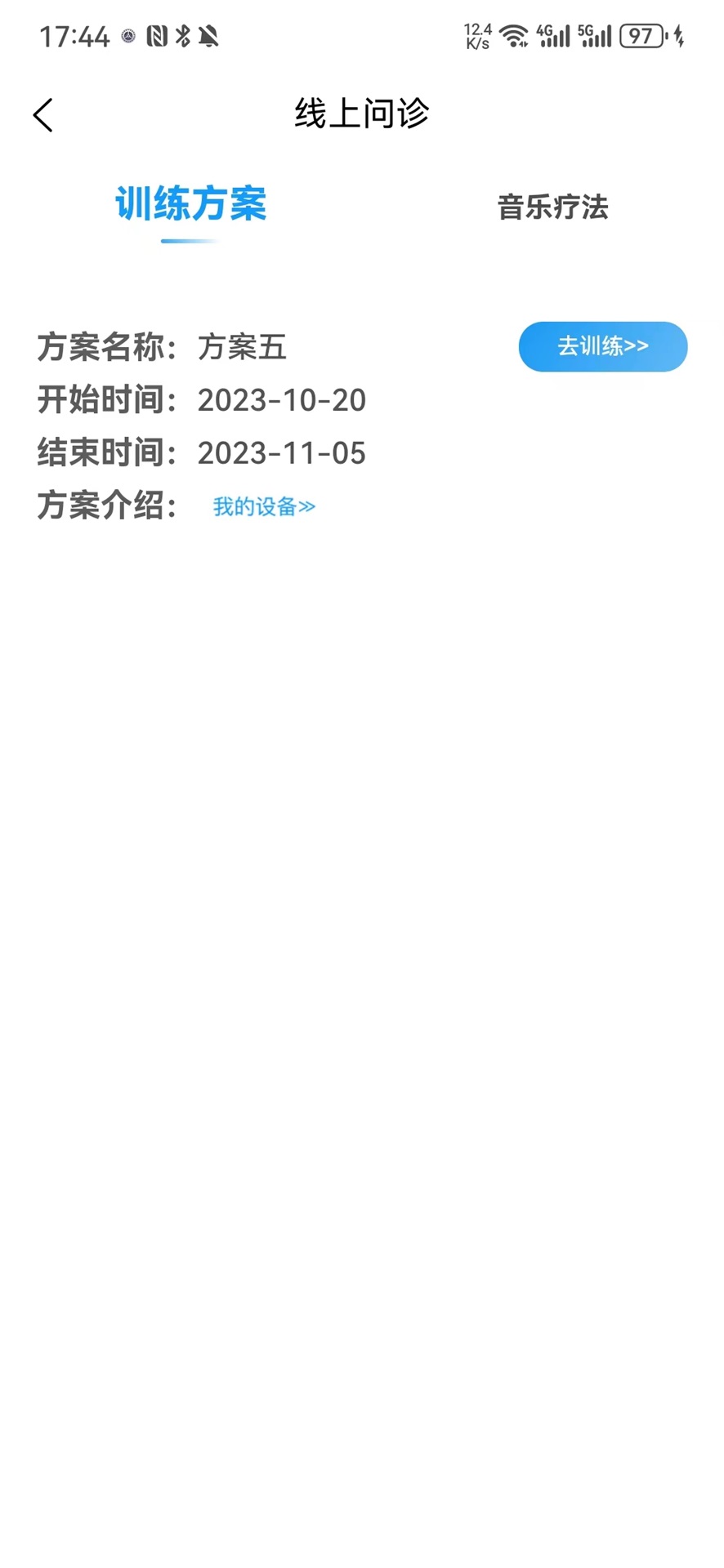Tap the 方案名称 field showing 方案五
Image resolution: width=724 pixels, height=1568 pixels.
pos(242,346)
